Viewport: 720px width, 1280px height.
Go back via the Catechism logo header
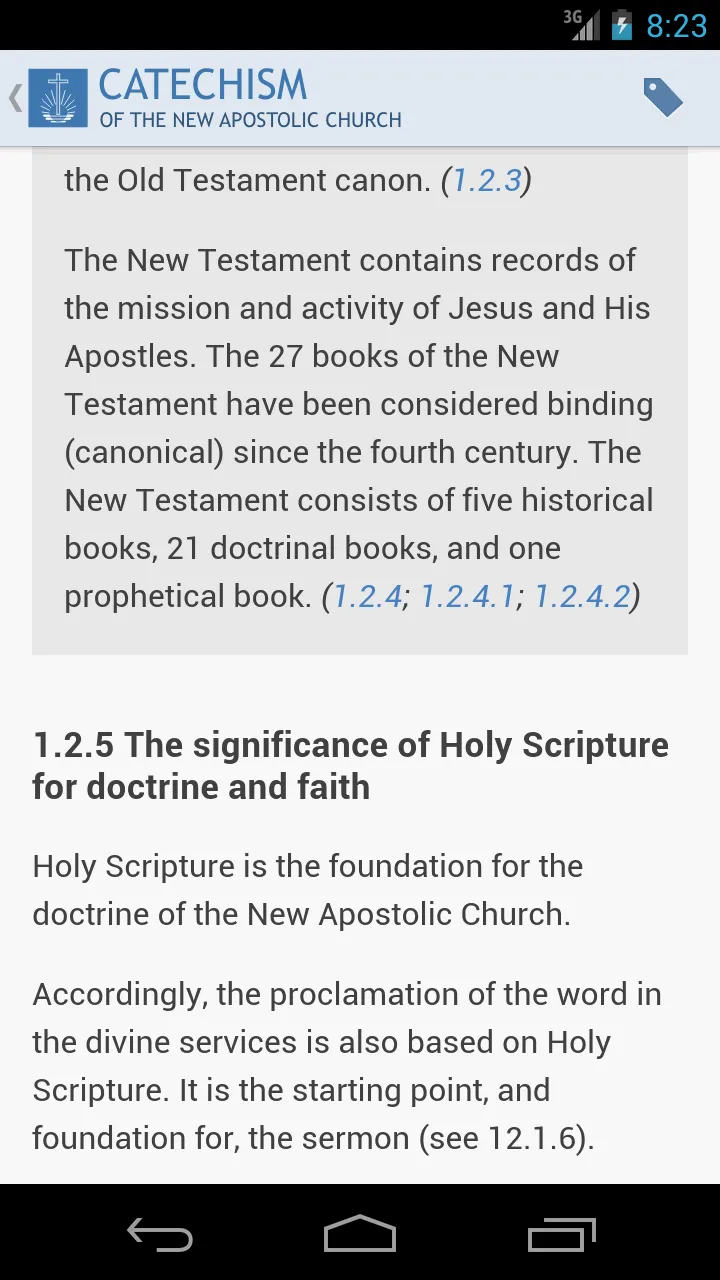click(x=205, y=98)
